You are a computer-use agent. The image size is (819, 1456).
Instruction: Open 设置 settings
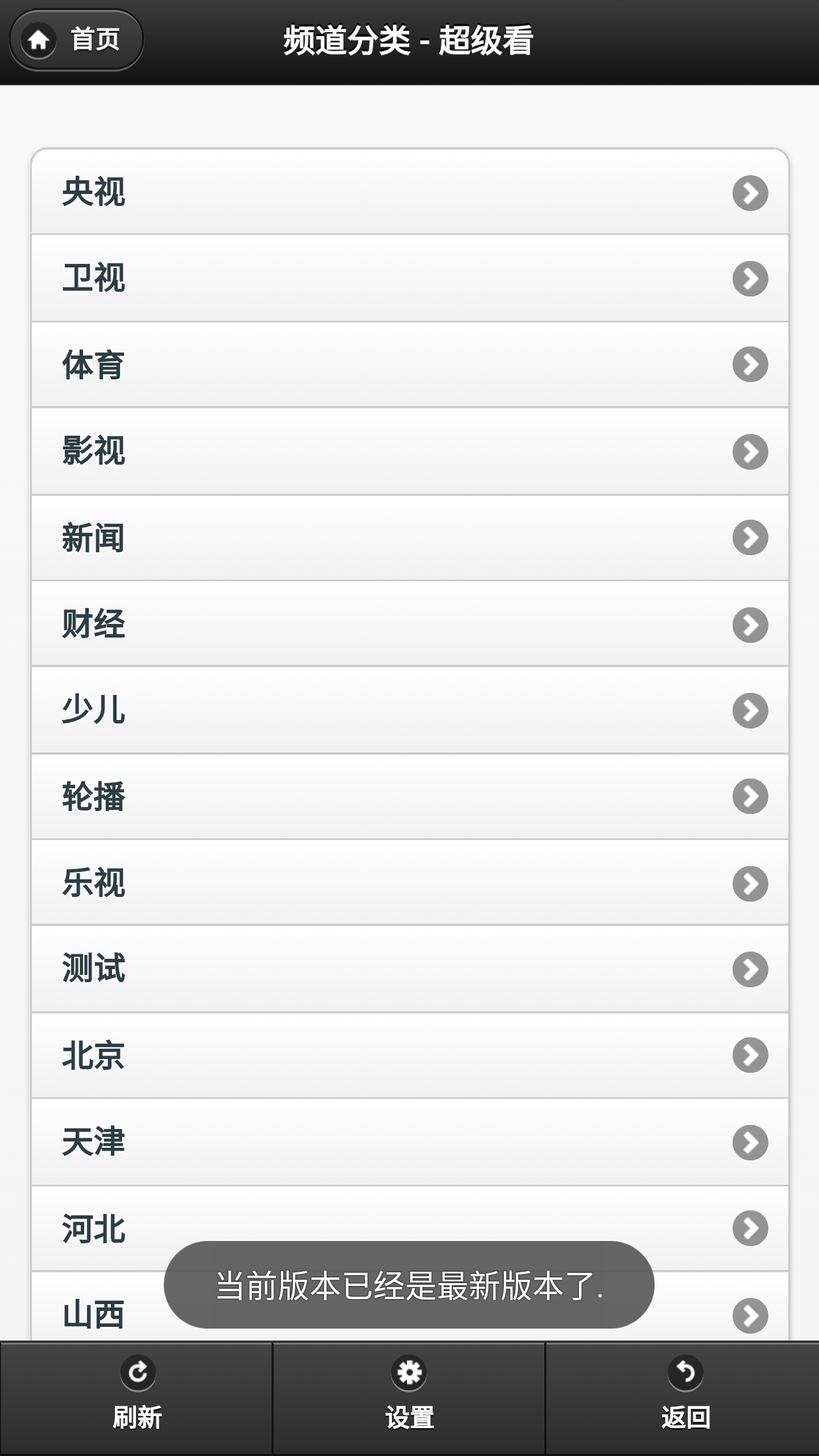[x=409, y=1398]
